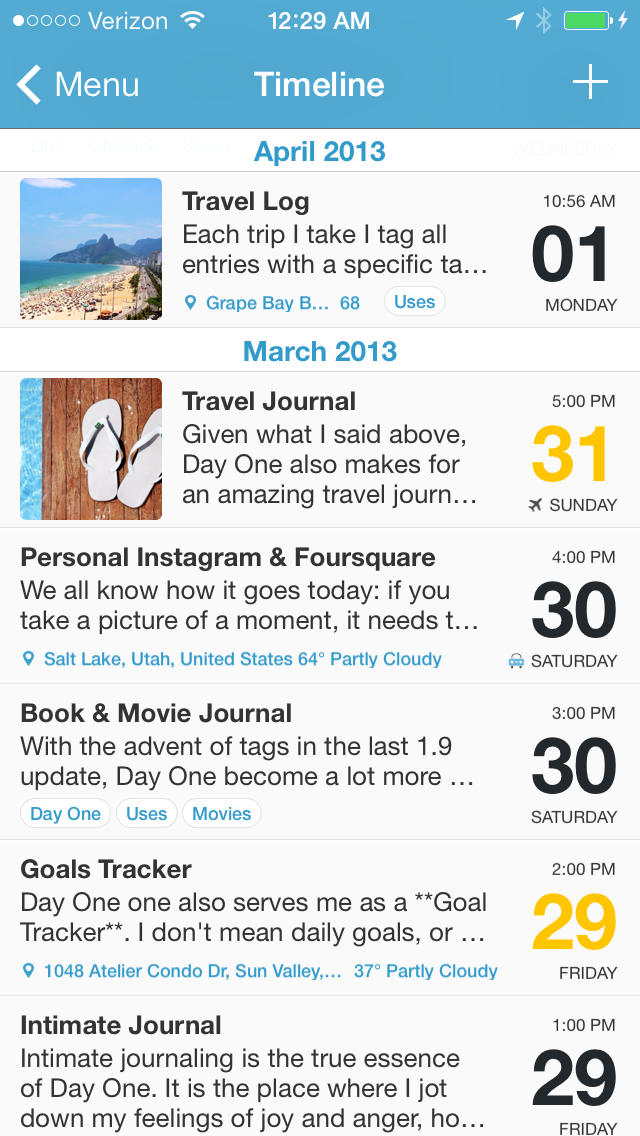Go back to the Menu
Image resolution: width=640 pixels, height=1136 pixels.
(78, 85)
